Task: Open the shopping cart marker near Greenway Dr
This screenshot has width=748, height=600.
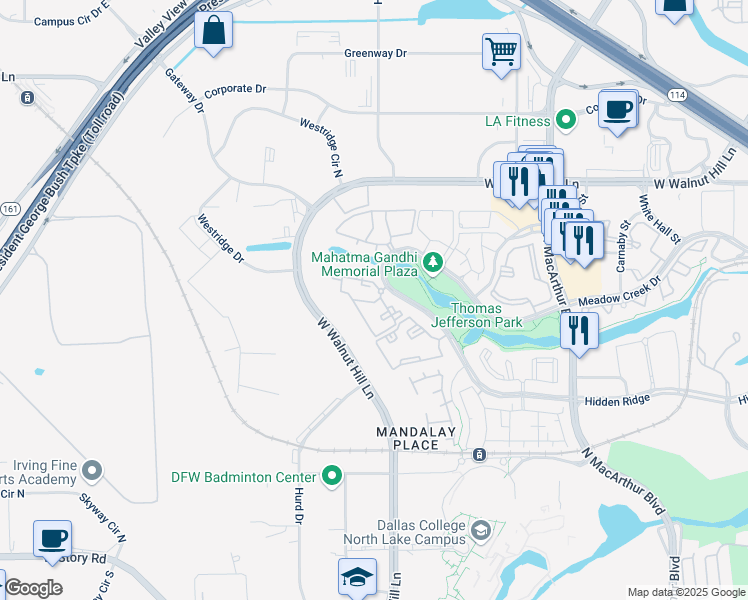Action: click(501, 50)
